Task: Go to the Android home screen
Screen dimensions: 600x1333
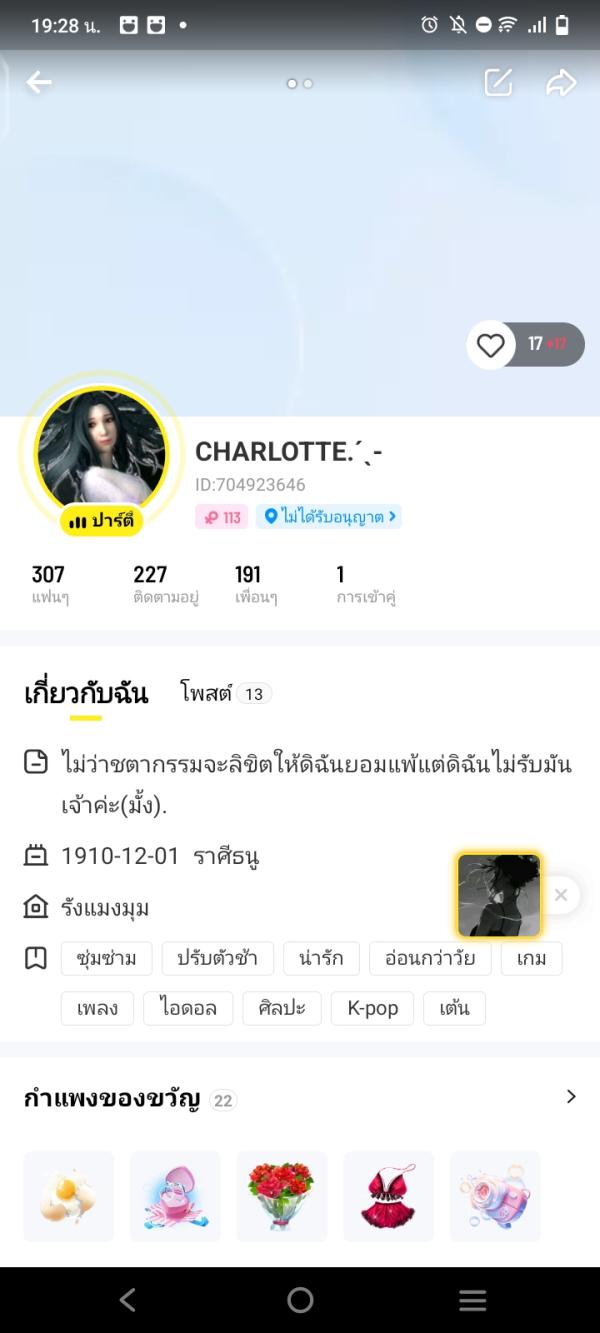Action: [300, 1300]
